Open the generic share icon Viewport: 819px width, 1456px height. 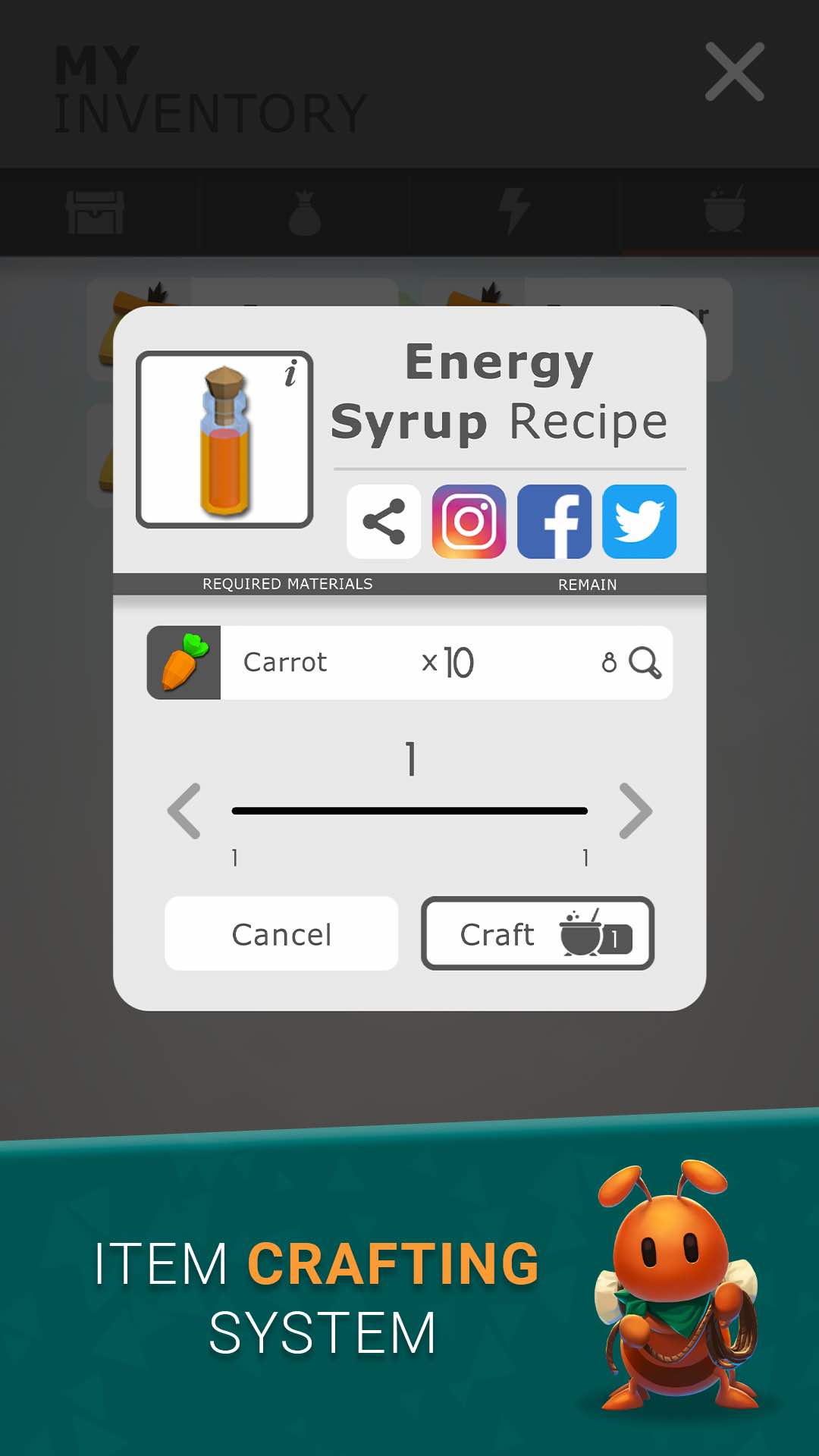click(x=384, y=522)
